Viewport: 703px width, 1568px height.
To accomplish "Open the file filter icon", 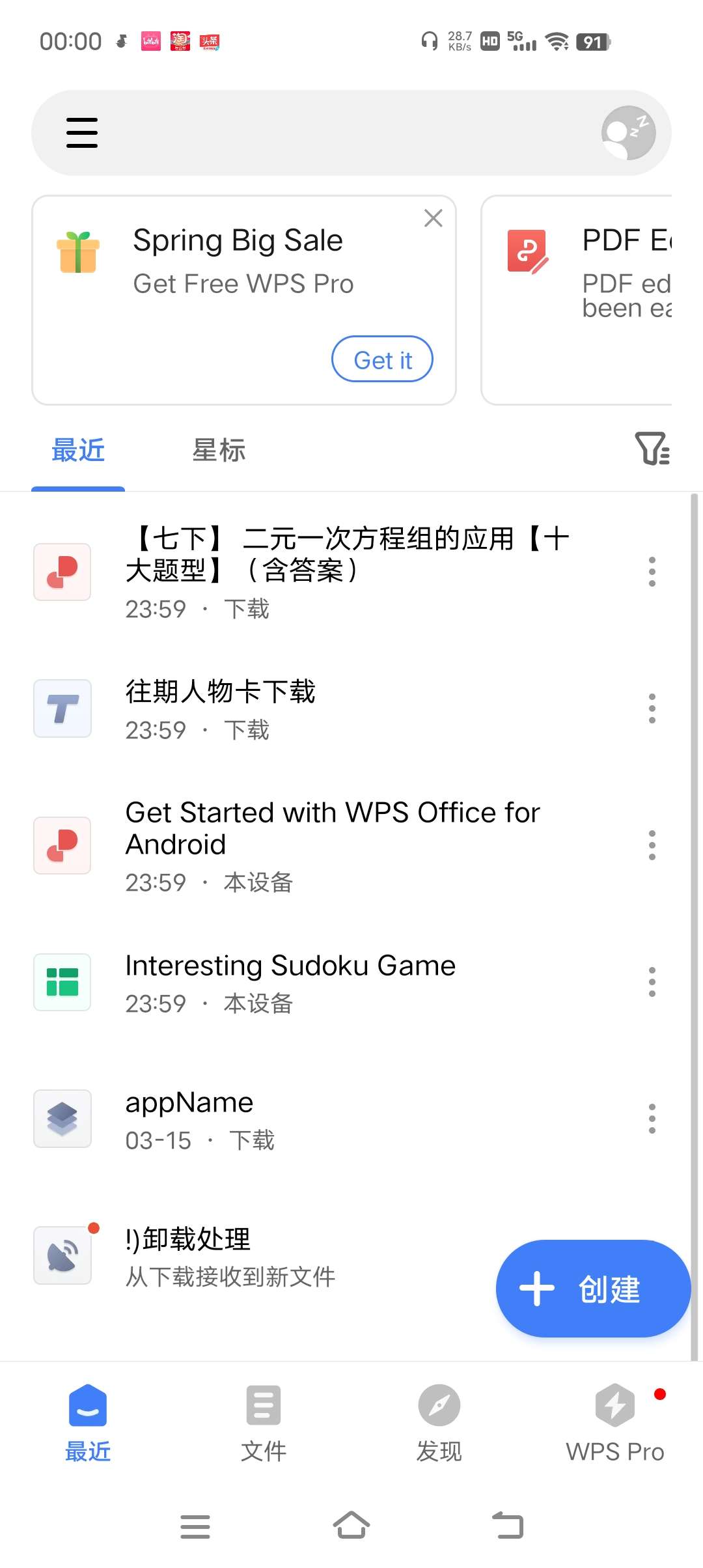I will (652, 449).
